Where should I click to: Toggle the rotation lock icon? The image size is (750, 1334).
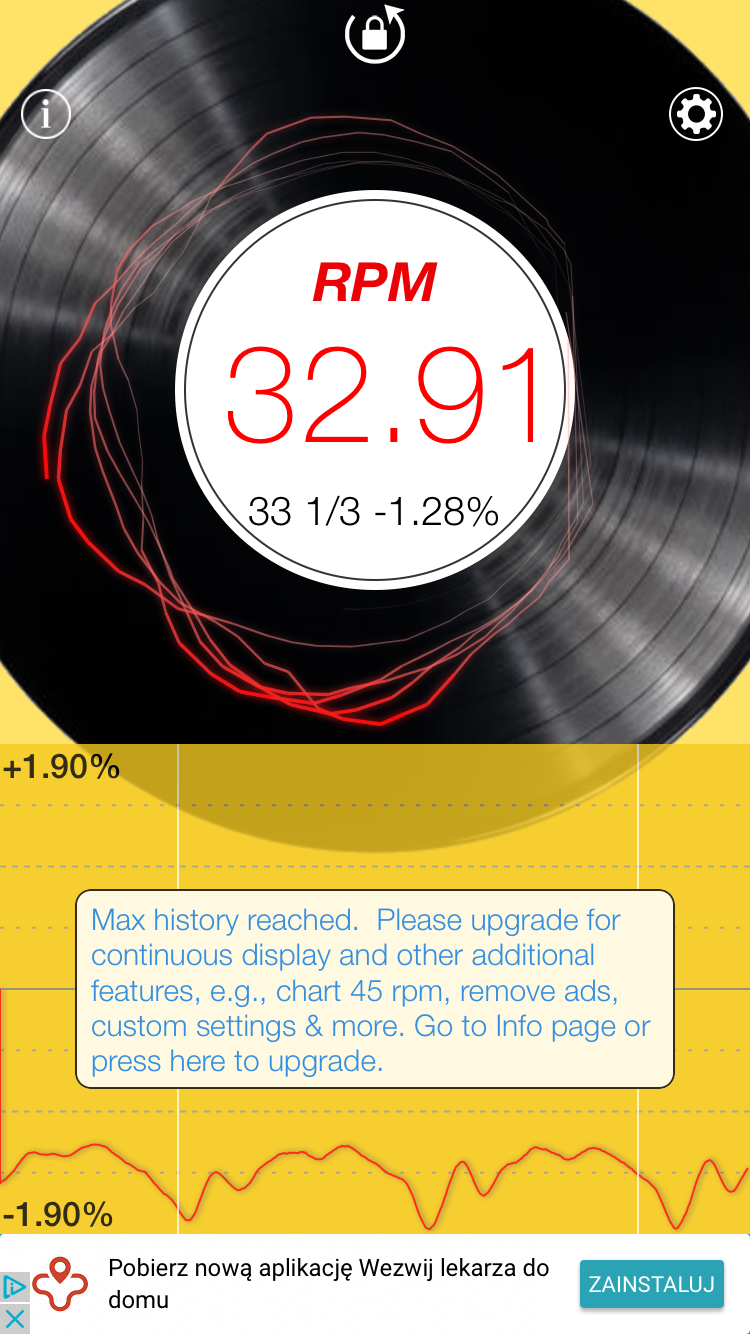(x=375, y=34)
